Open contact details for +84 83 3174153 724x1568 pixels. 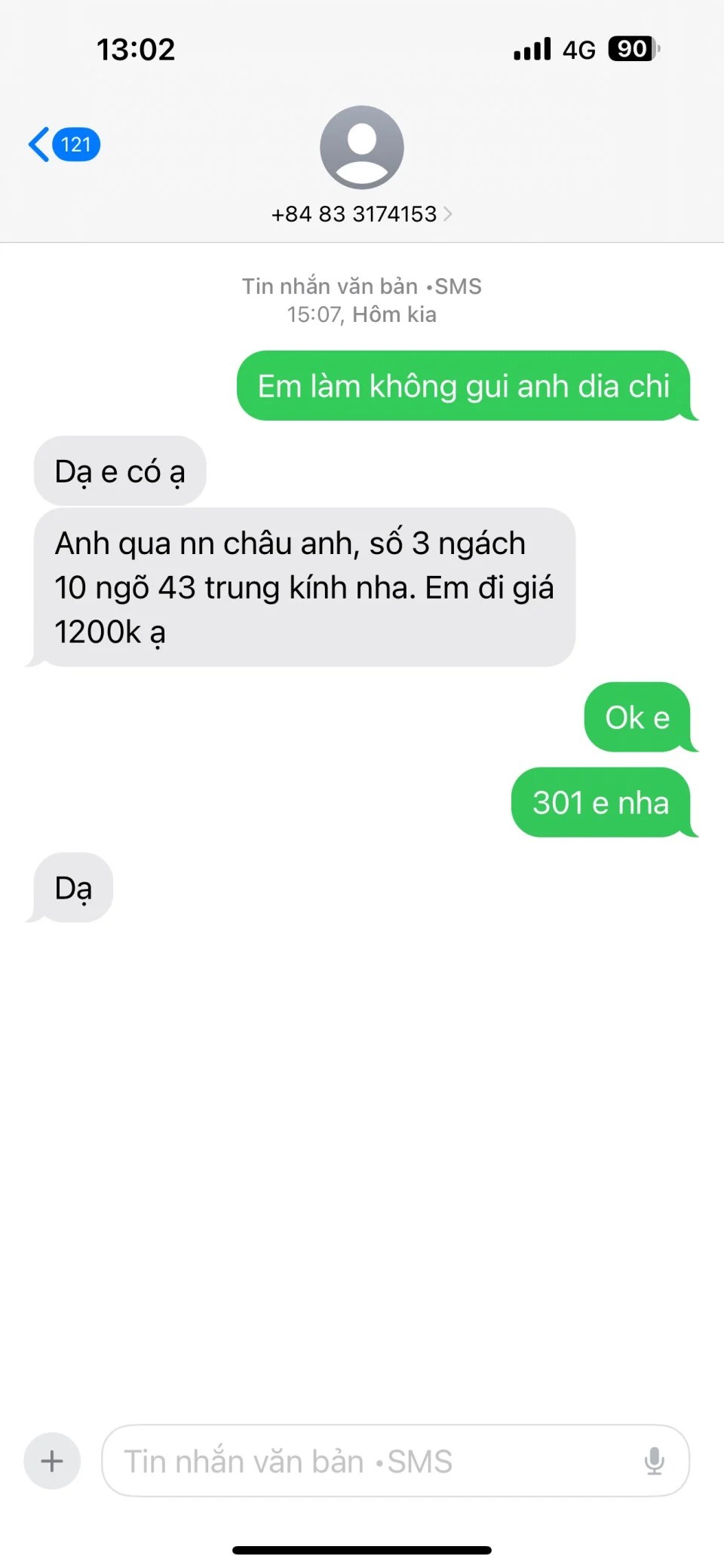click(x=361, y=214)
